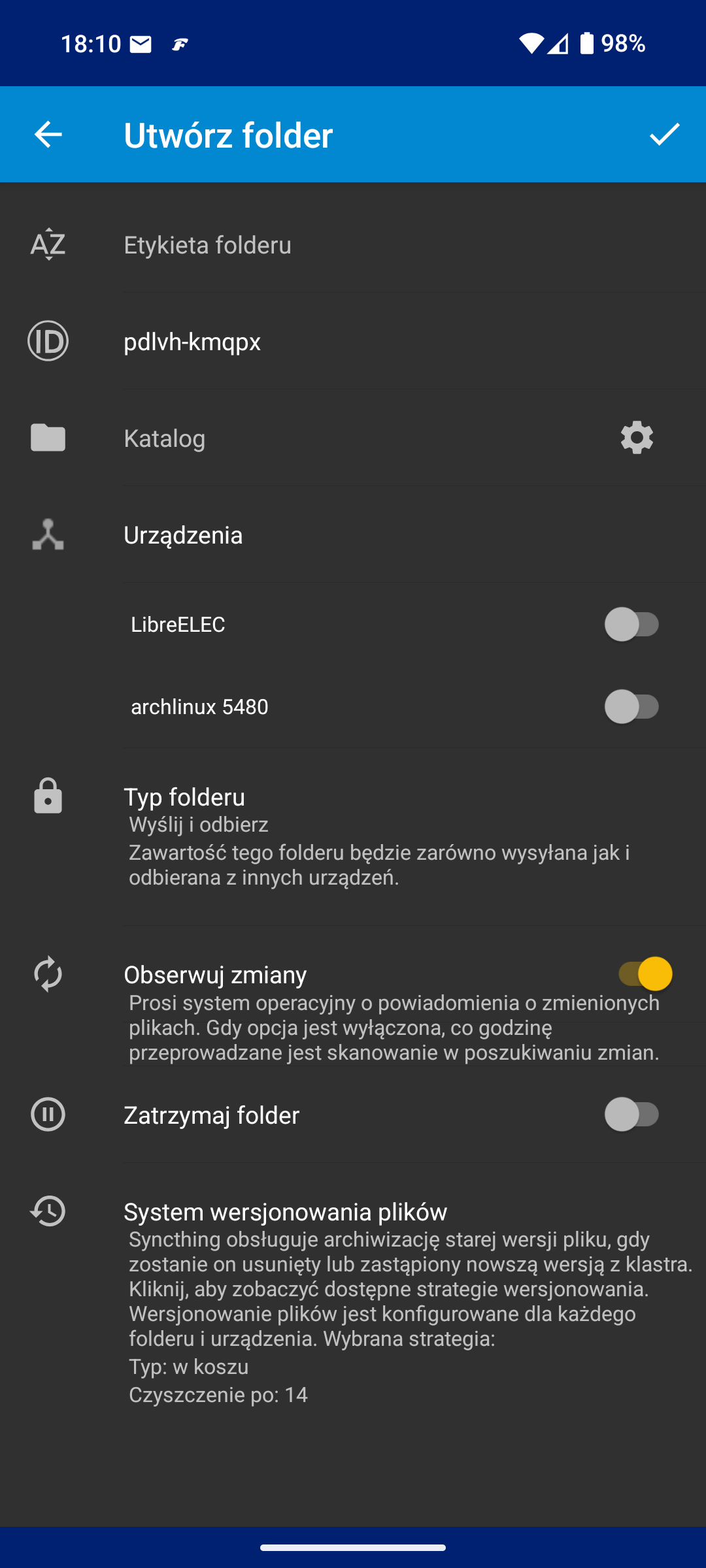The image size is (706, 1568).
Task: Go back from Utwórz folder screen
Action: (x=48, y=135)
